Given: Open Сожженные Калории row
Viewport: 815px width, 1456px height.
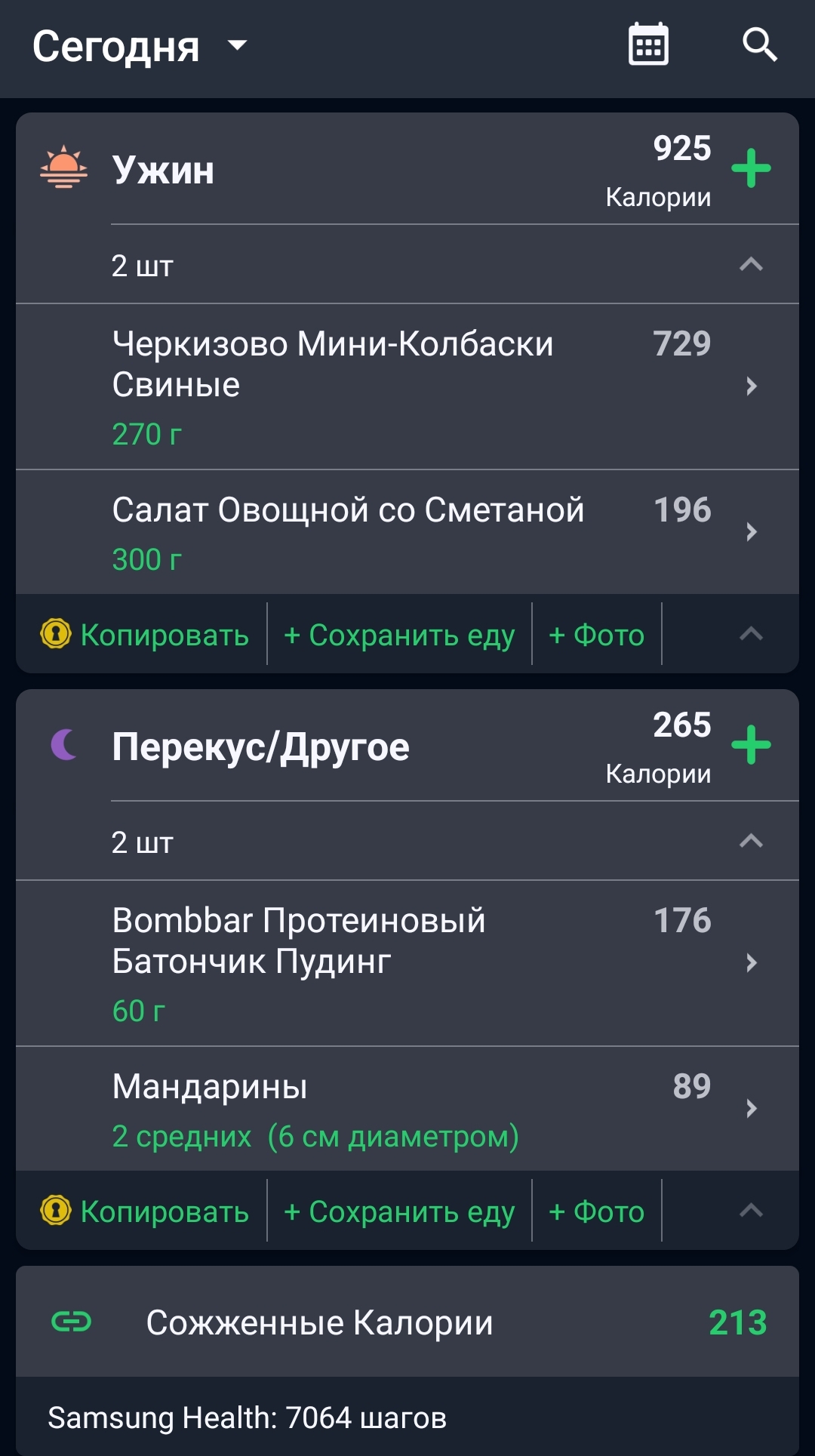Looking at the screenshot, I should click(407, 1322).
